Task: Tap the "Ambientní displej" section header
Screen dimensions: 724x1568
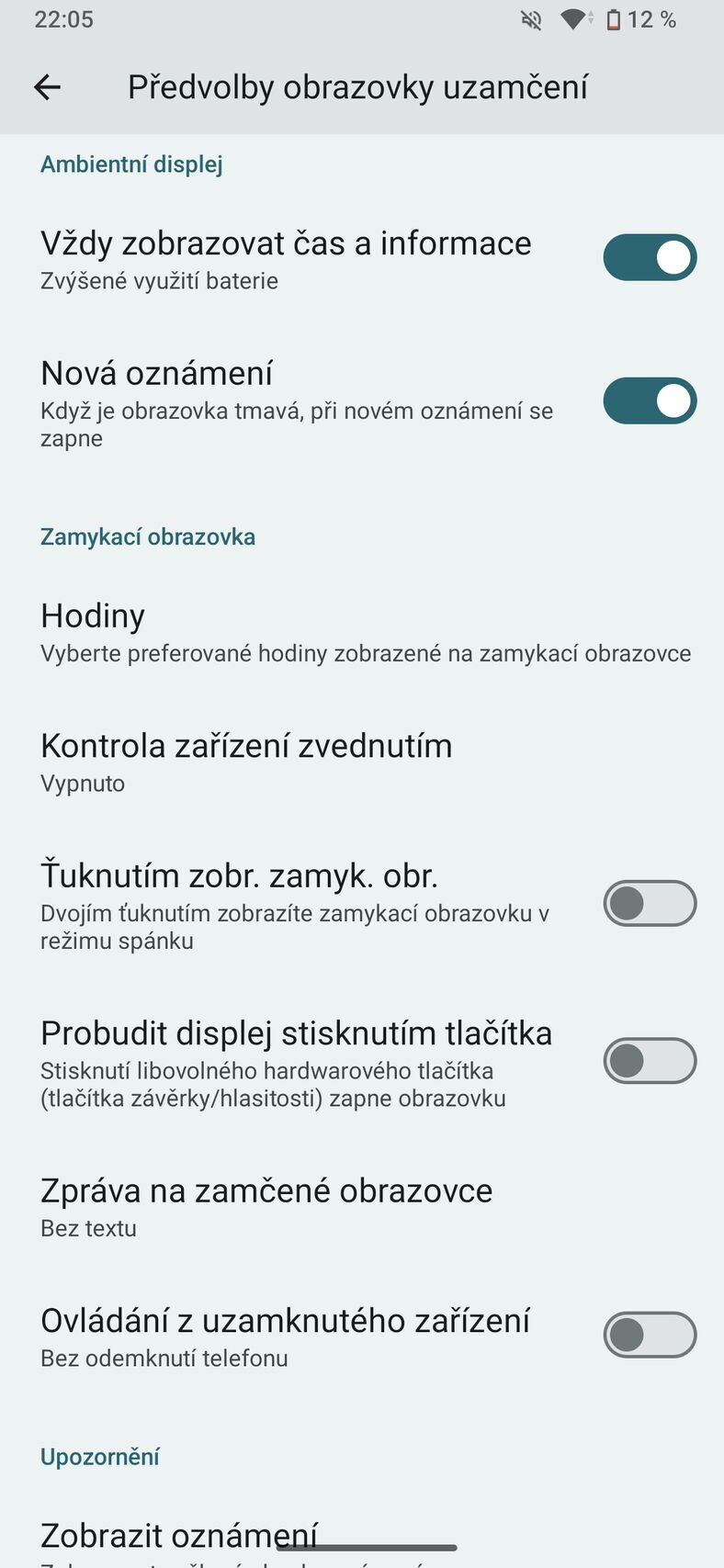Action: [x=130, y=164]
